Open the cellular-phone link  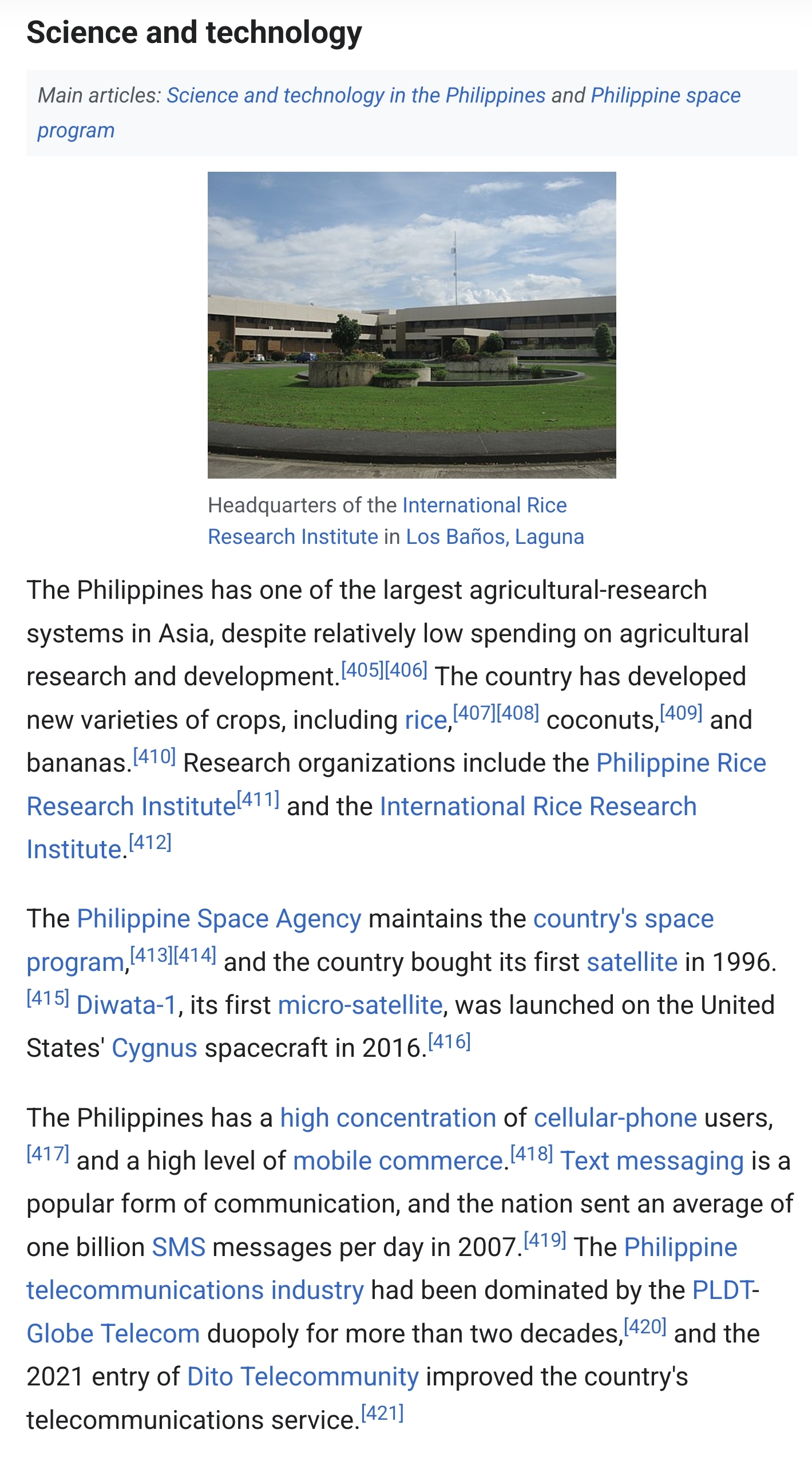coord(615,1117)
